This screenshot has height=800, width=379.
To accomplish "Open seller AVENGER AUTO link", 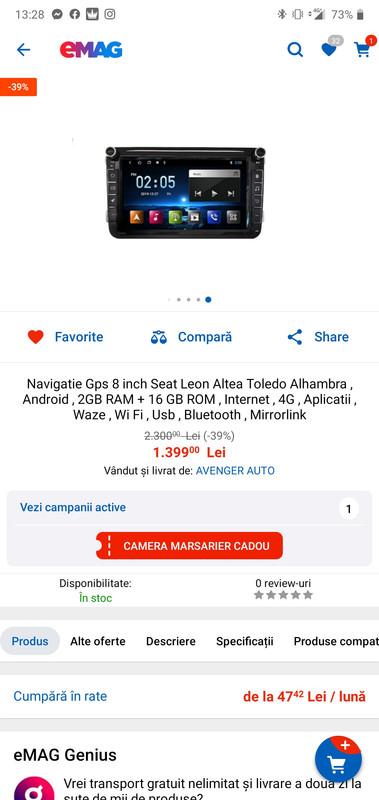I will pos(235,470).
